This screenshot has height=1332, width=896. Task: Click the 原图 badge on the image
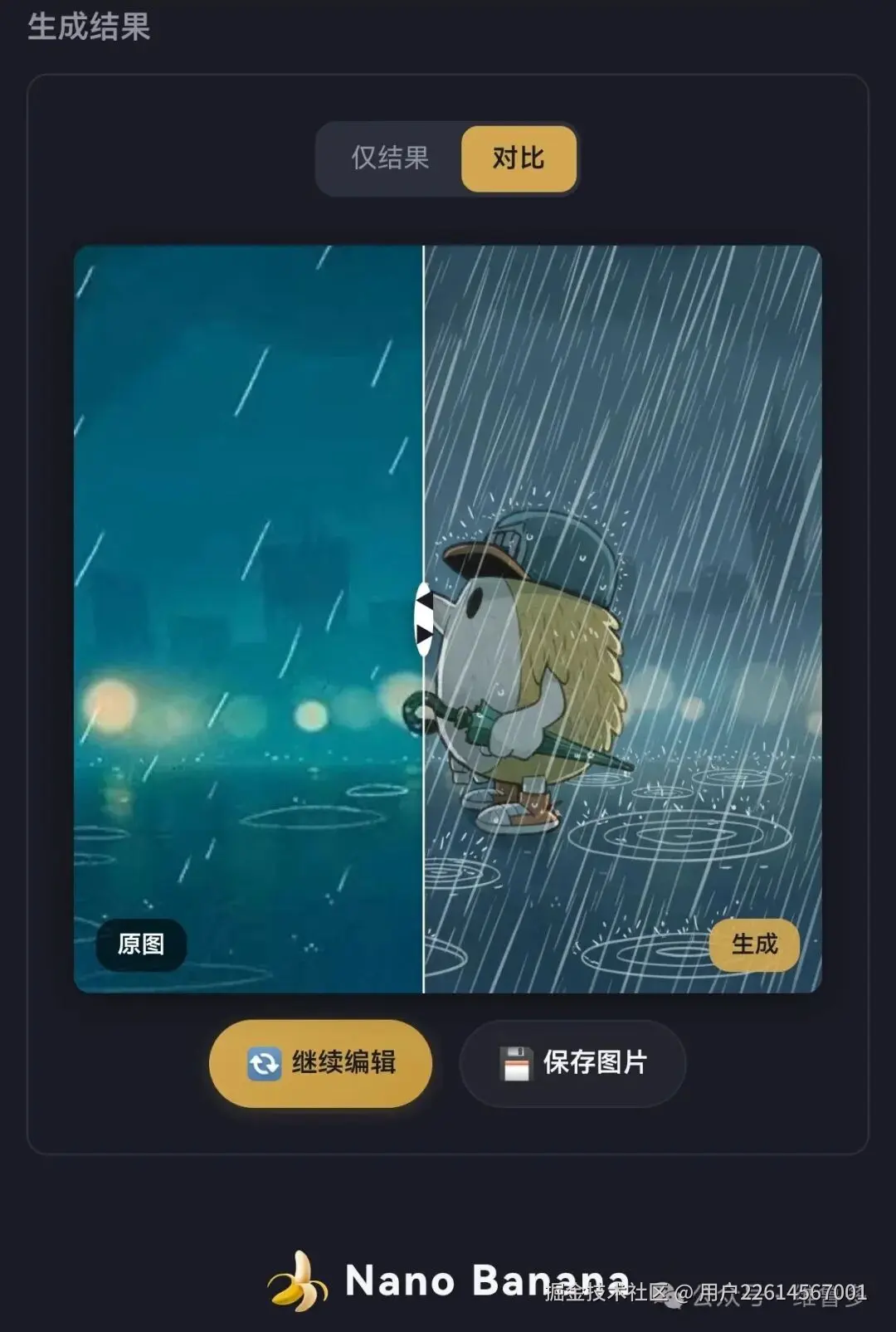(141, 944)
